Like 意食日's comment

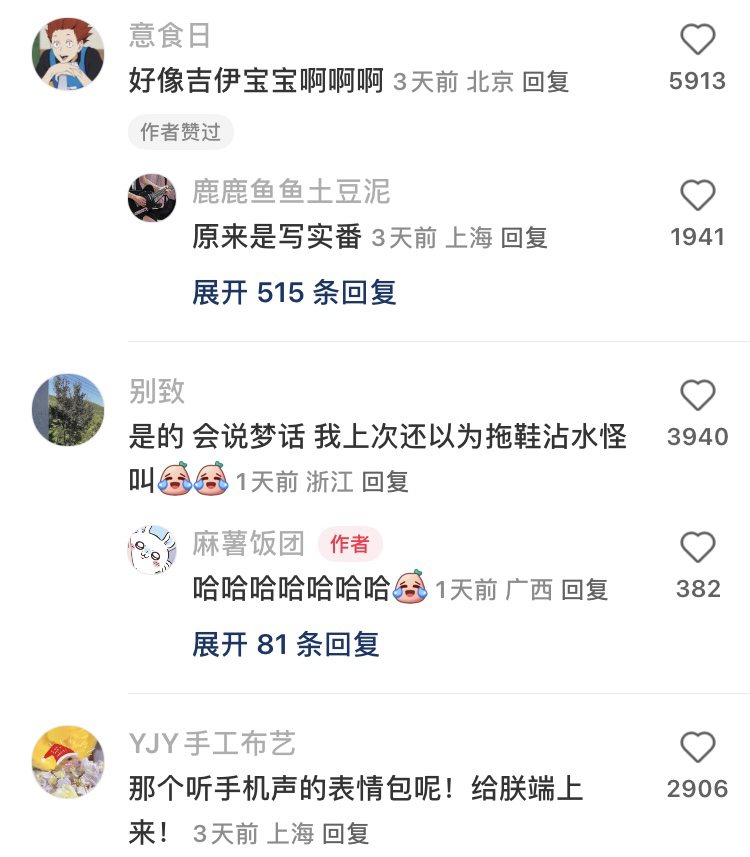(x=697, y=40)
